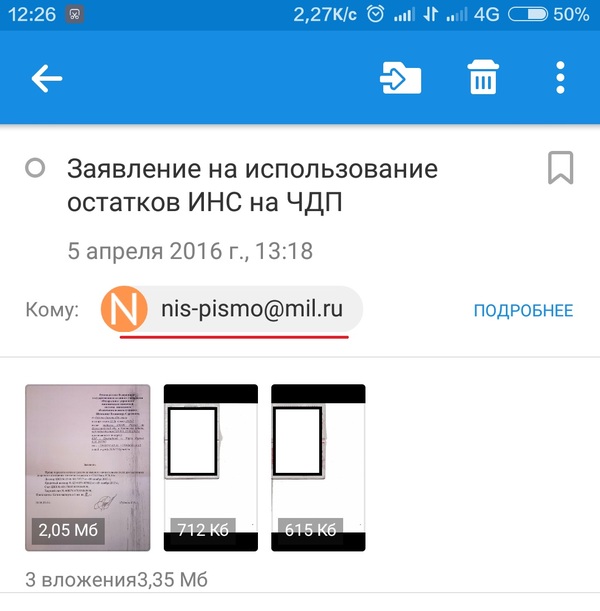Open the 2,05 Мб attachment
Viewport: 600px width, 611px height.
pos(88,468)
